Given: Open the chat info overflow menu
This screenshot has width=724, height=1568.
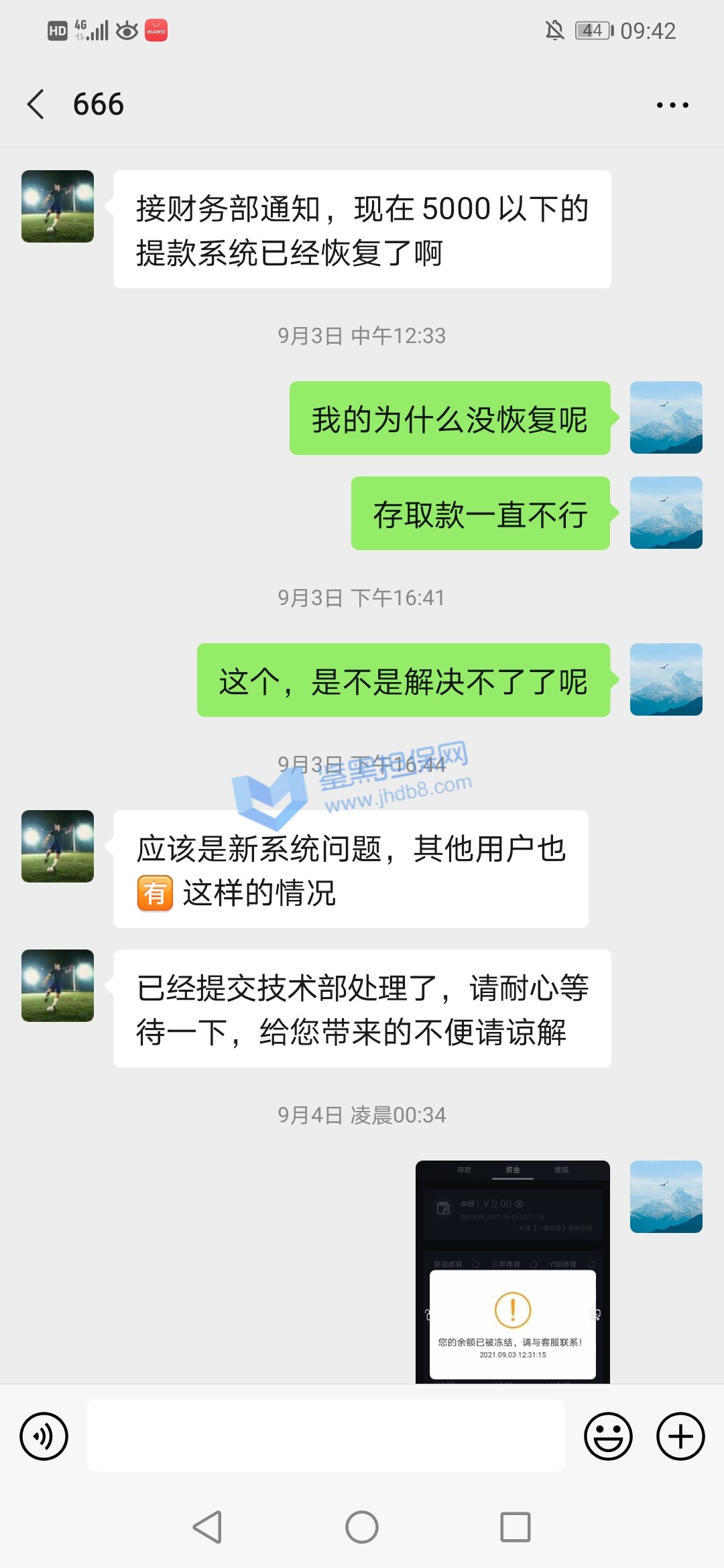Looking at the screenshot, I should 672,105.
